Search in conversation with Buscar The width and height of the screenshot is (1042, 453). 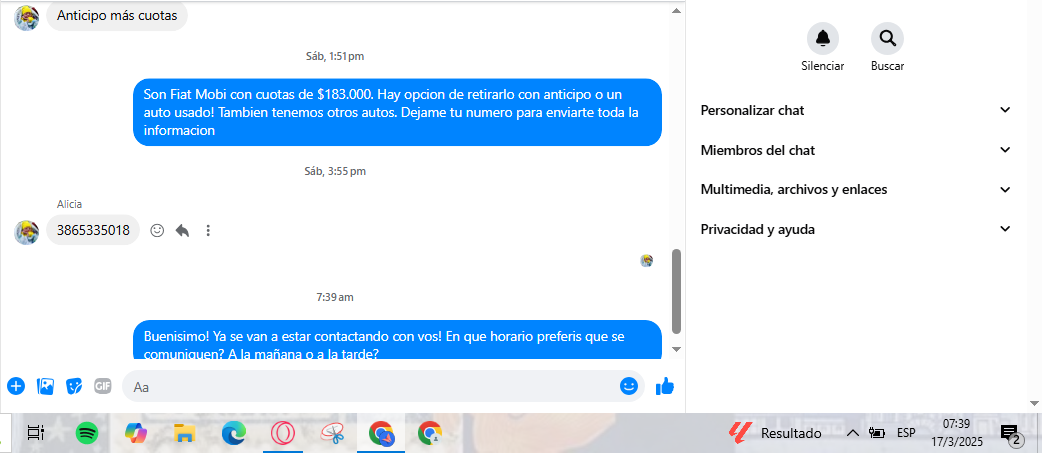click(887, 39)
